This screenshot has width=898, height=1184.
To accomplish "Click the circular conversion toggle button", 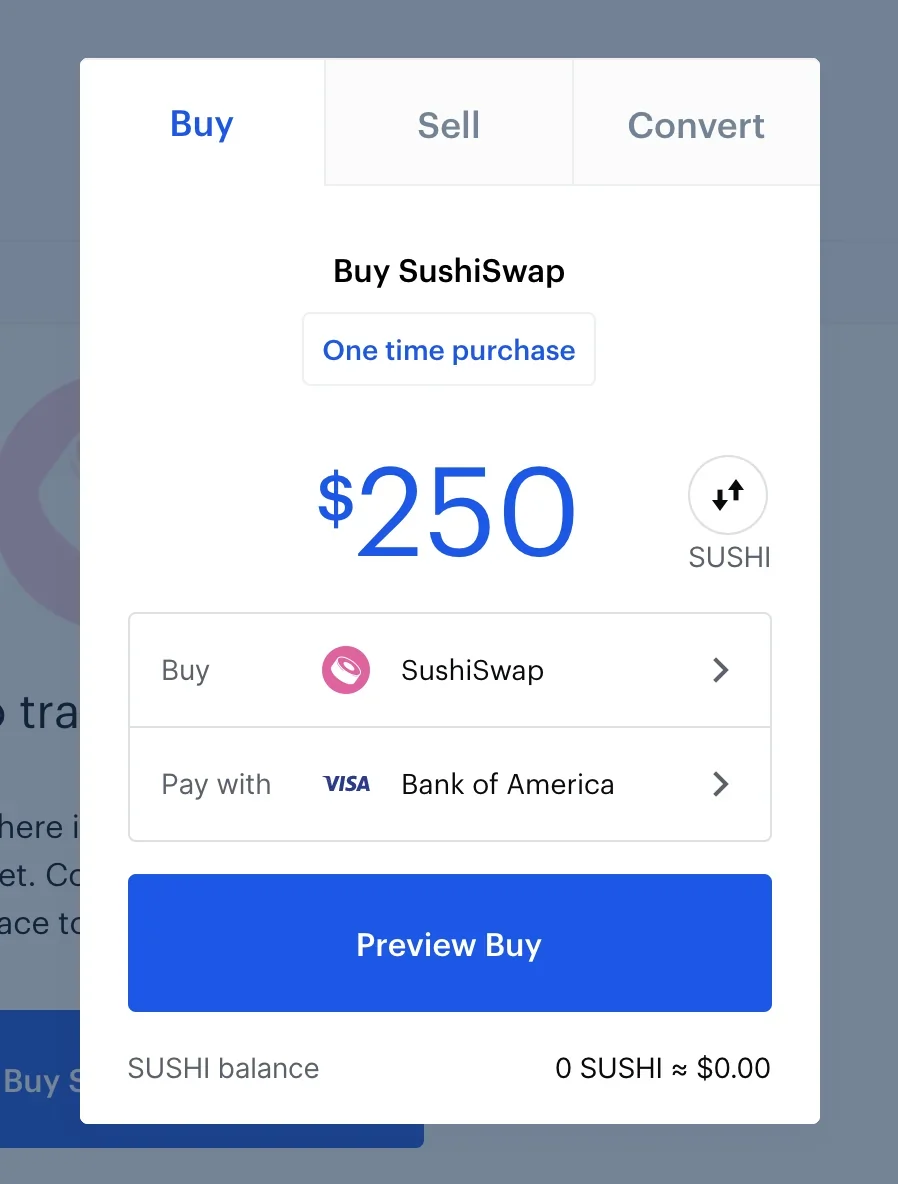I will 728,494.
